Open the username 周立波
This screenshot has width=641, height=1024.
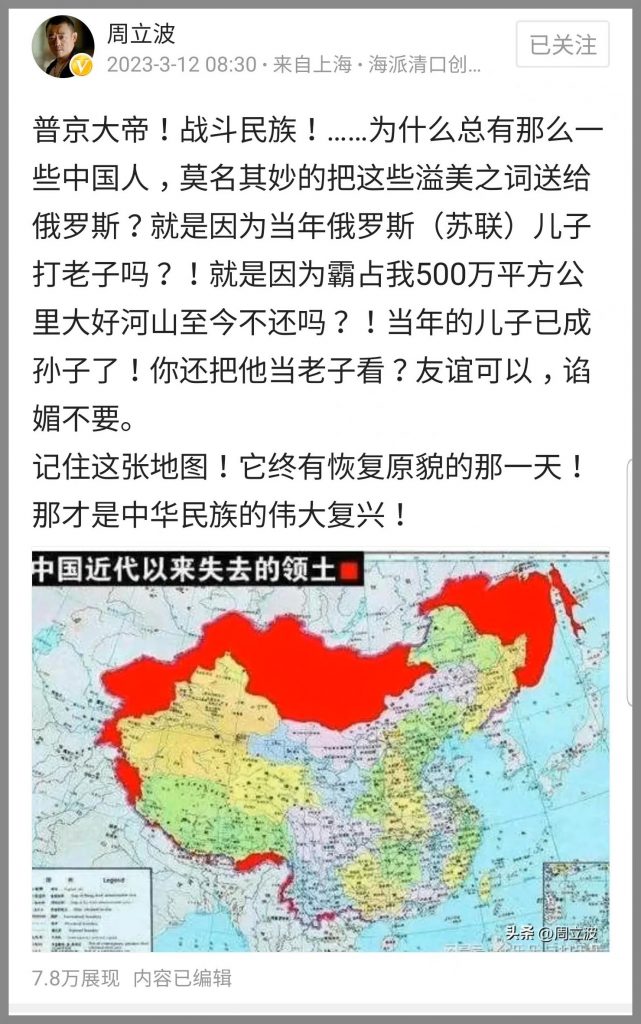click(144, 33)
